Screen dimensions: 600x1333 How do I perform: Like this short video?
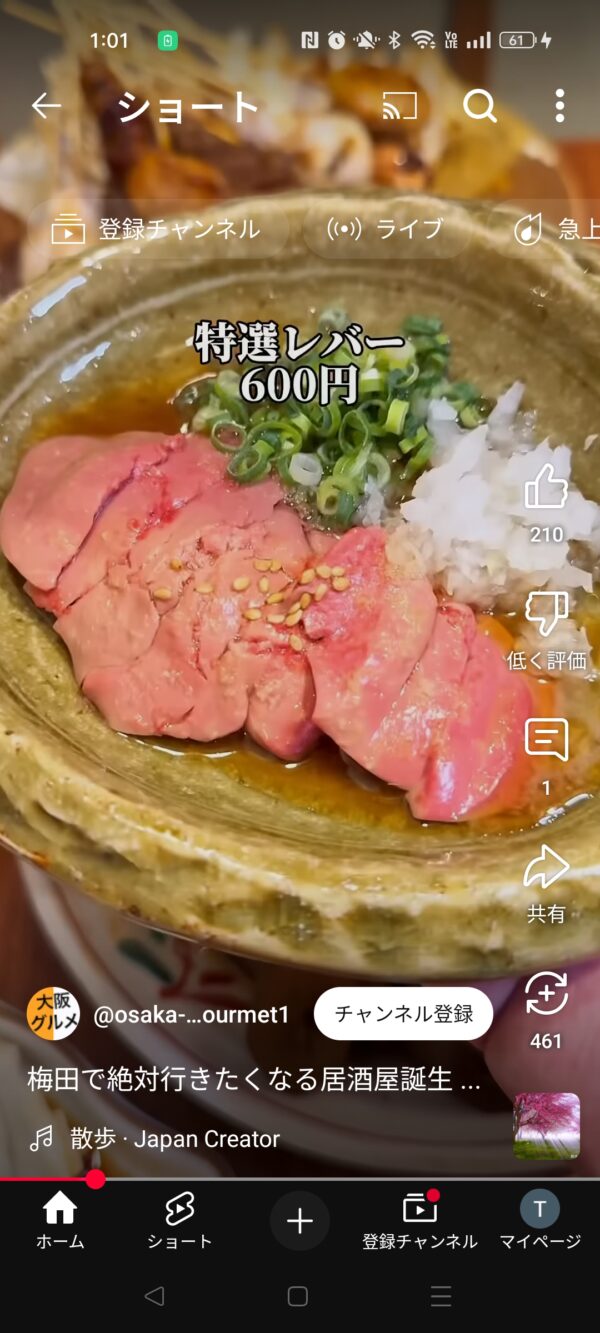click(546, 488)
